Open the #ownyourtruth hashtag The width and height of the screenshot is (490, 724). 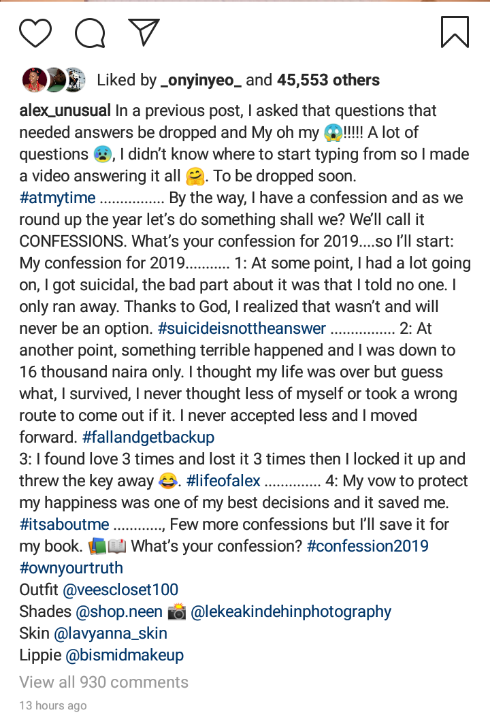pyautogui.click(x=71, y=567)
